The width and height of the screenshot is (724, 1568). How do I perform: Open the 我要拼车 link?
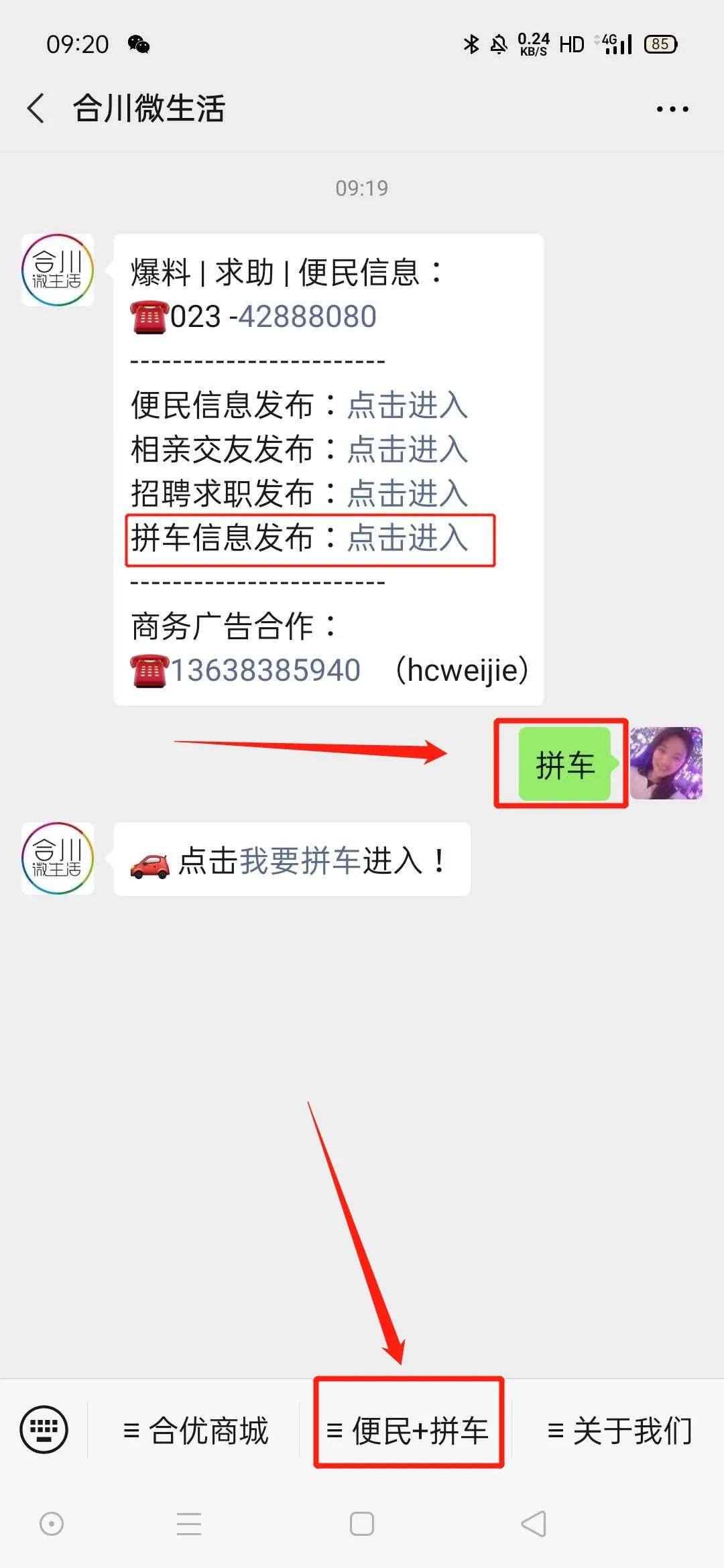pyautogui.click(x=300, y=861)
